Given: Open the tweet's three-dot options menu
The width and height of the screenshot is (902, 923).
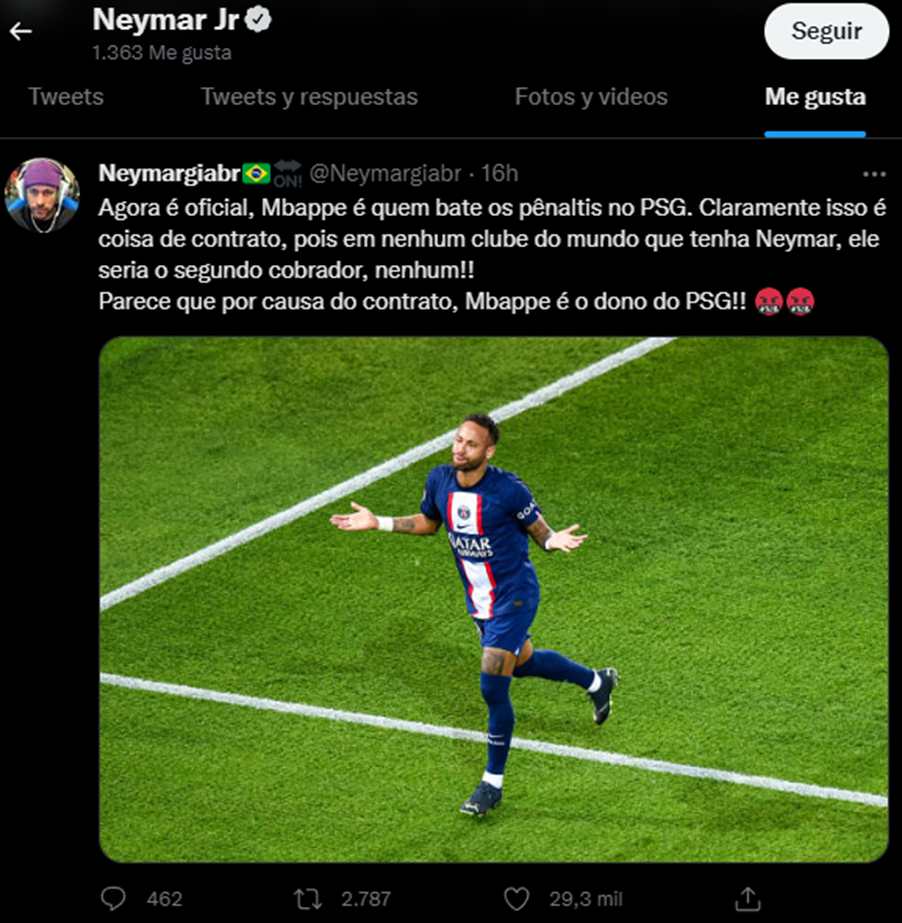Looking at the screenshot, I should pos(874,174).
